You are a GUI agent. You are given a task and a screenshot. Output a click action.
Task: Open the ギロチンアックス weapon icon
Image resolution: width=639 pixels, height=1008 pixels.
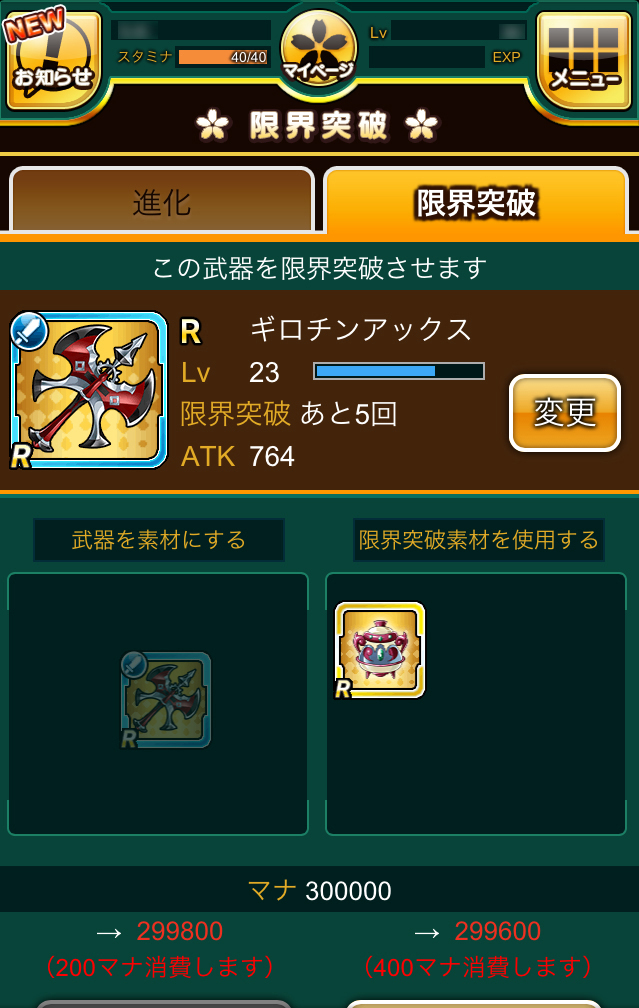(89, 390)
